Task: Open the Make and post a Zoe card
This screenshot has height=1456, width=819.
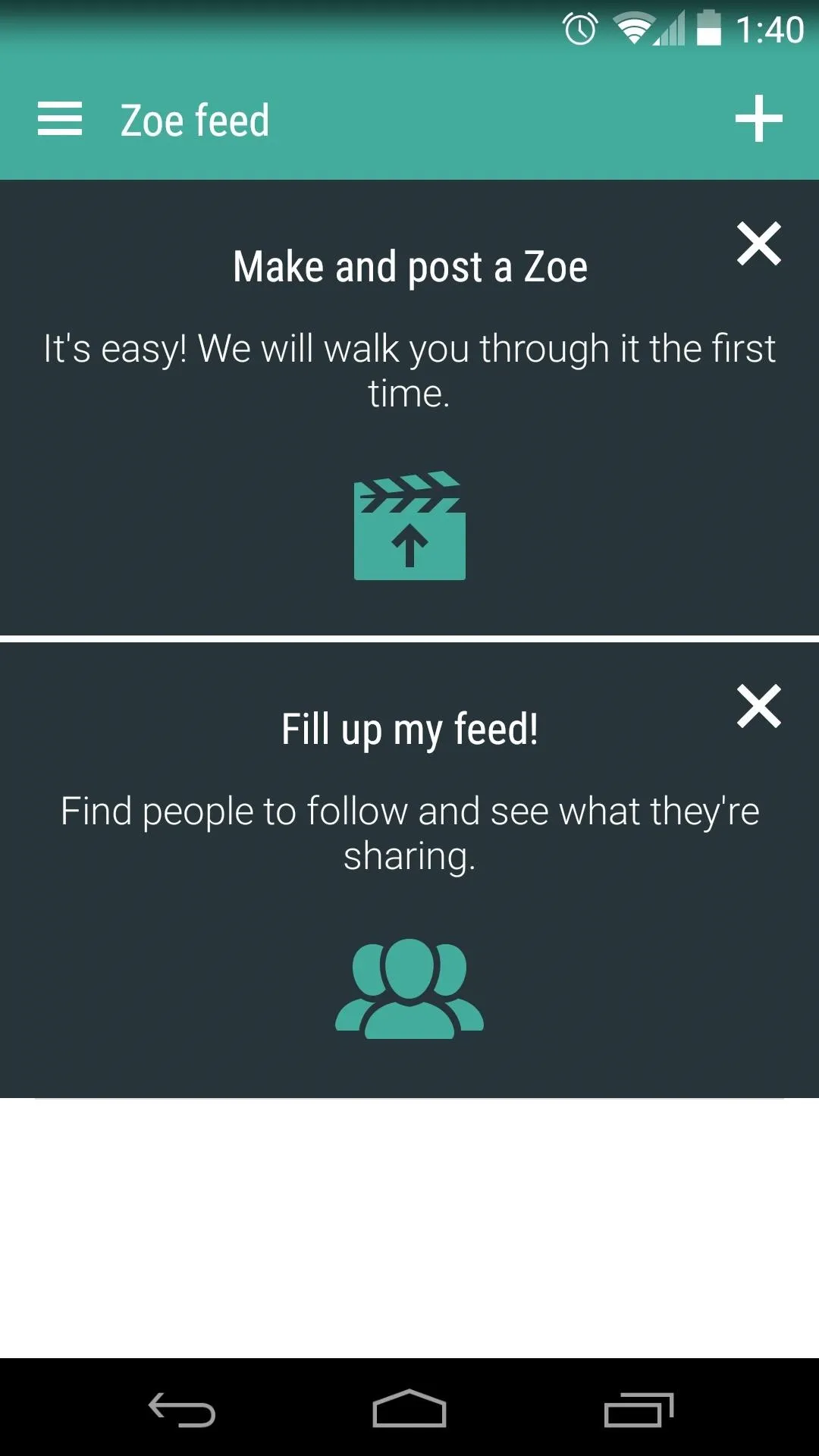Action: 409,407
